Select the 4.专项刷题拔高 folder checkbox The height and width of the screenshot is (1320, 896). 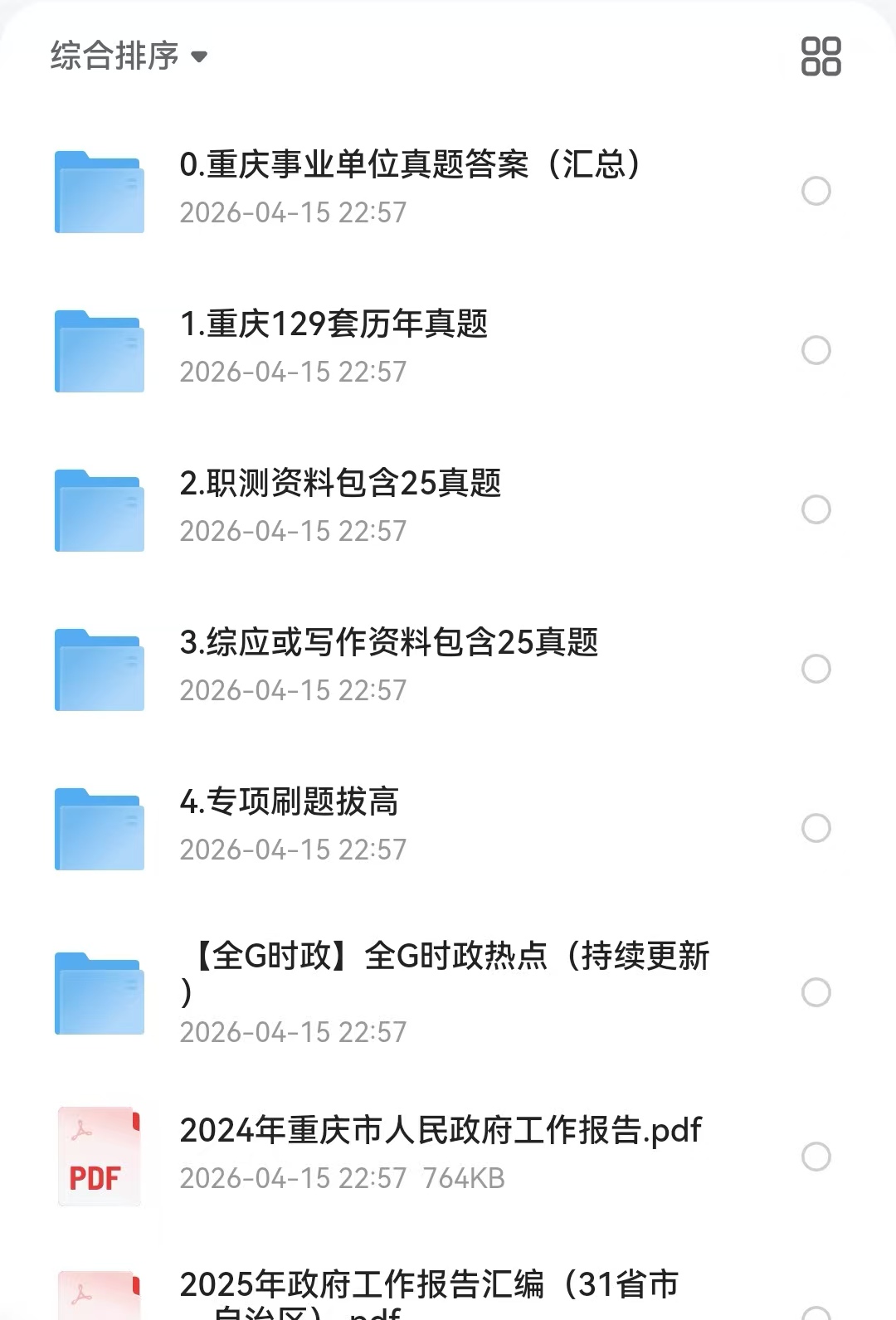tap(816, 828)
